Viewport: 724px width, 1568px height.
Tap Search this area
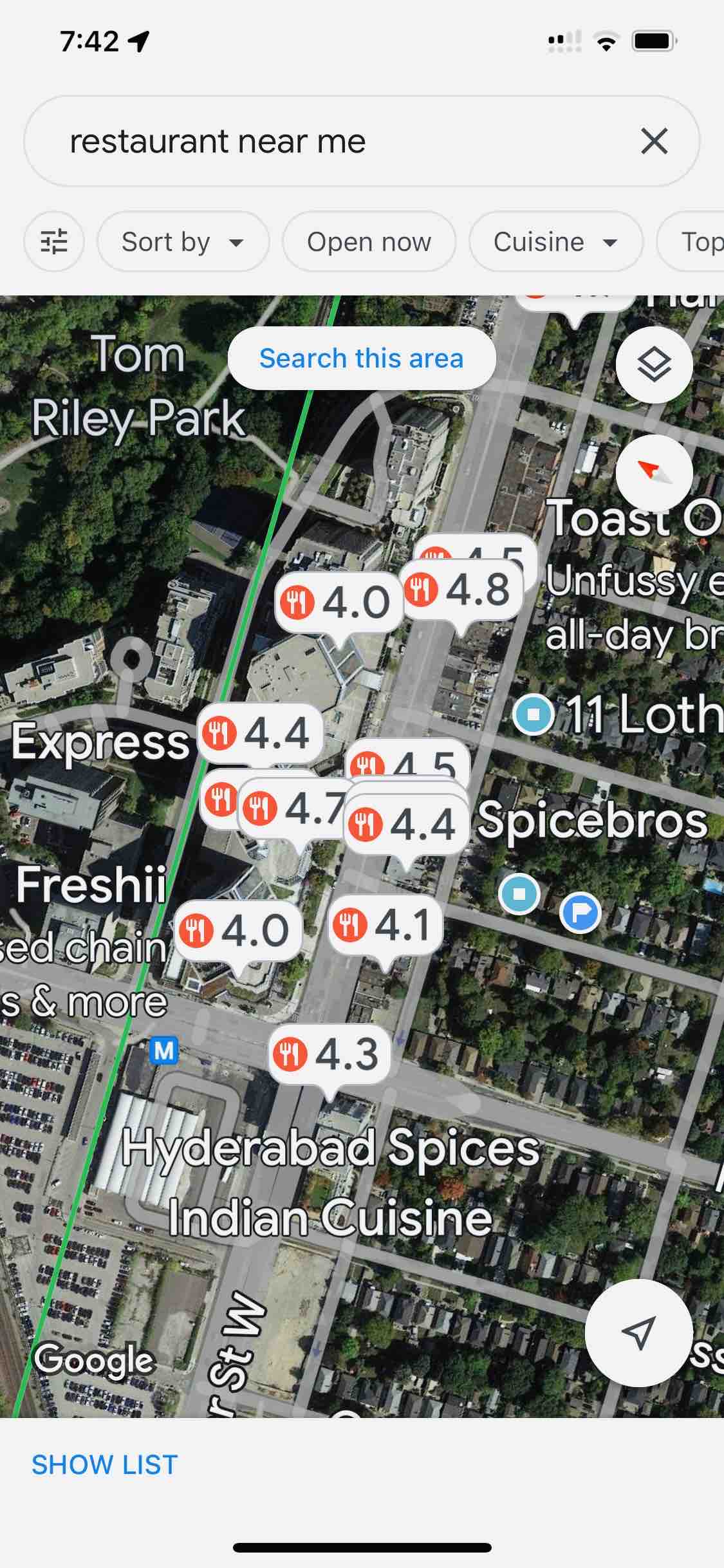(361, 359)
